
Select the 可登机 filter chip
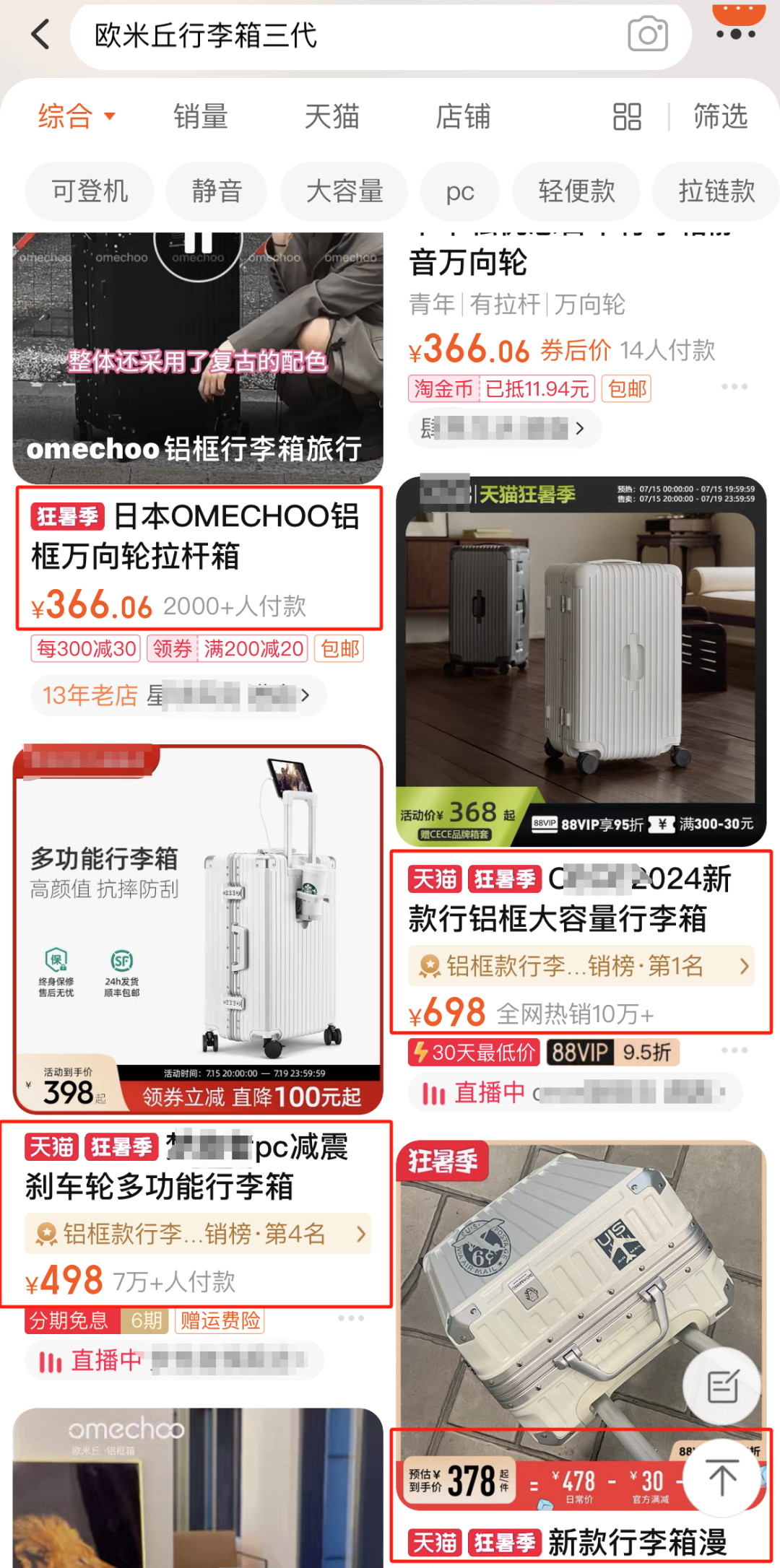pyautogui.click(x=90, y=191)
